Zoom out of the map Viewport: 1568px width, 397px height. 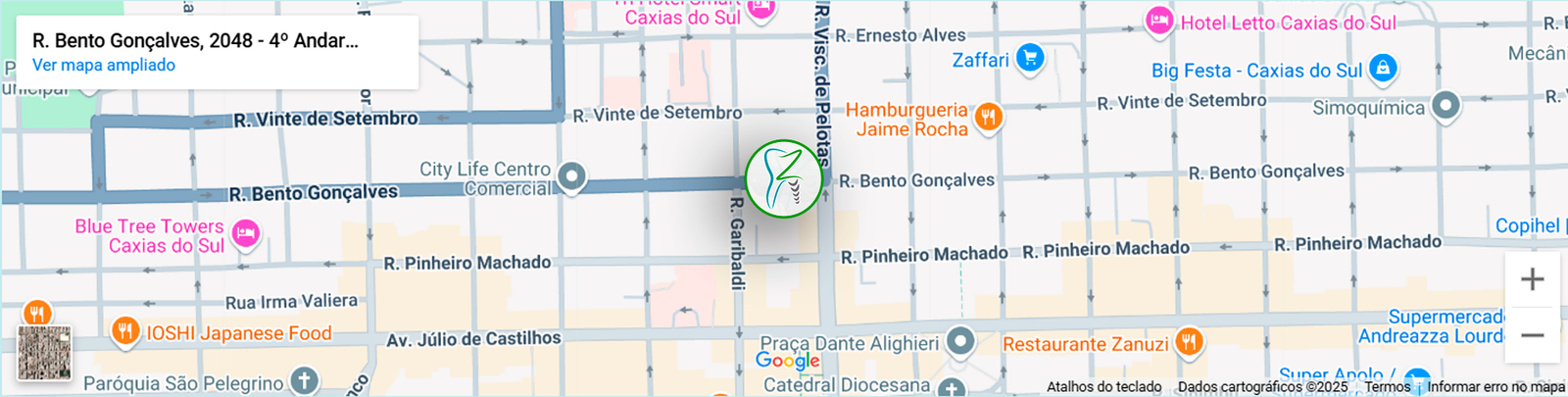(x=1532, y=335)
